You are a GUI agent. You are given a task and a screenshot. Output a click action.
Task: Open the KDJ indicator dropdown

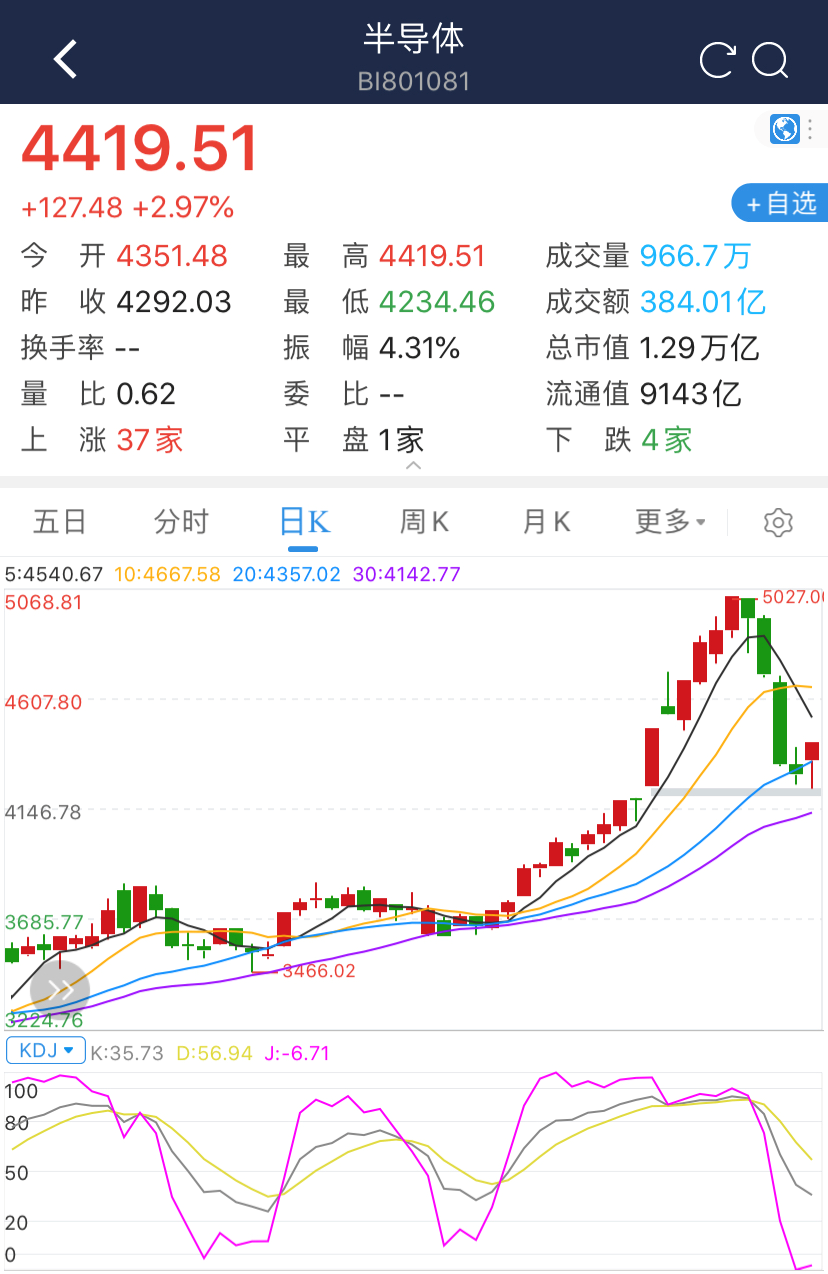(x=46, y=1051)
